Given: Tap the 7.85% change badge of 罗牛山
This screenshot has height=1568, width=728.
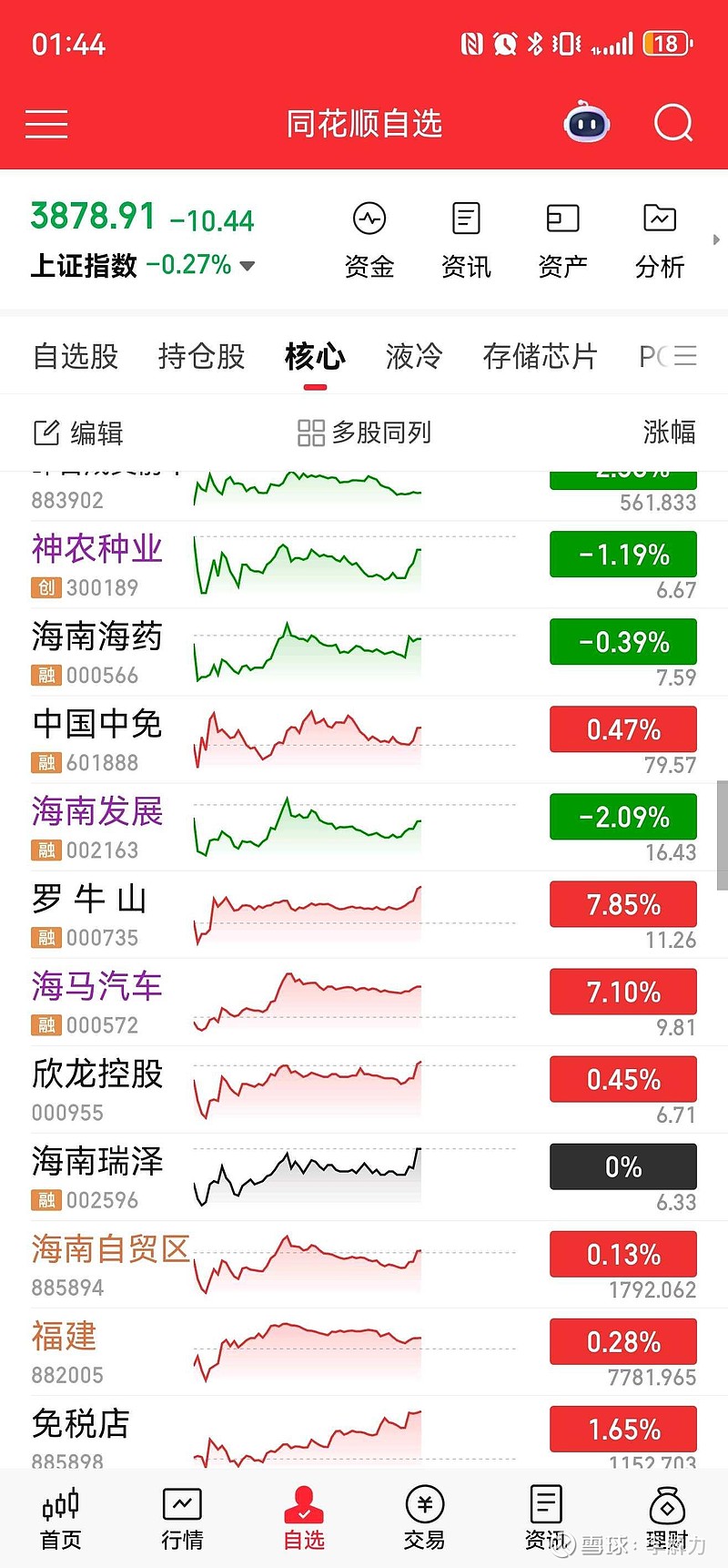Looking at the screenshot, I should (x=622, y=904).
